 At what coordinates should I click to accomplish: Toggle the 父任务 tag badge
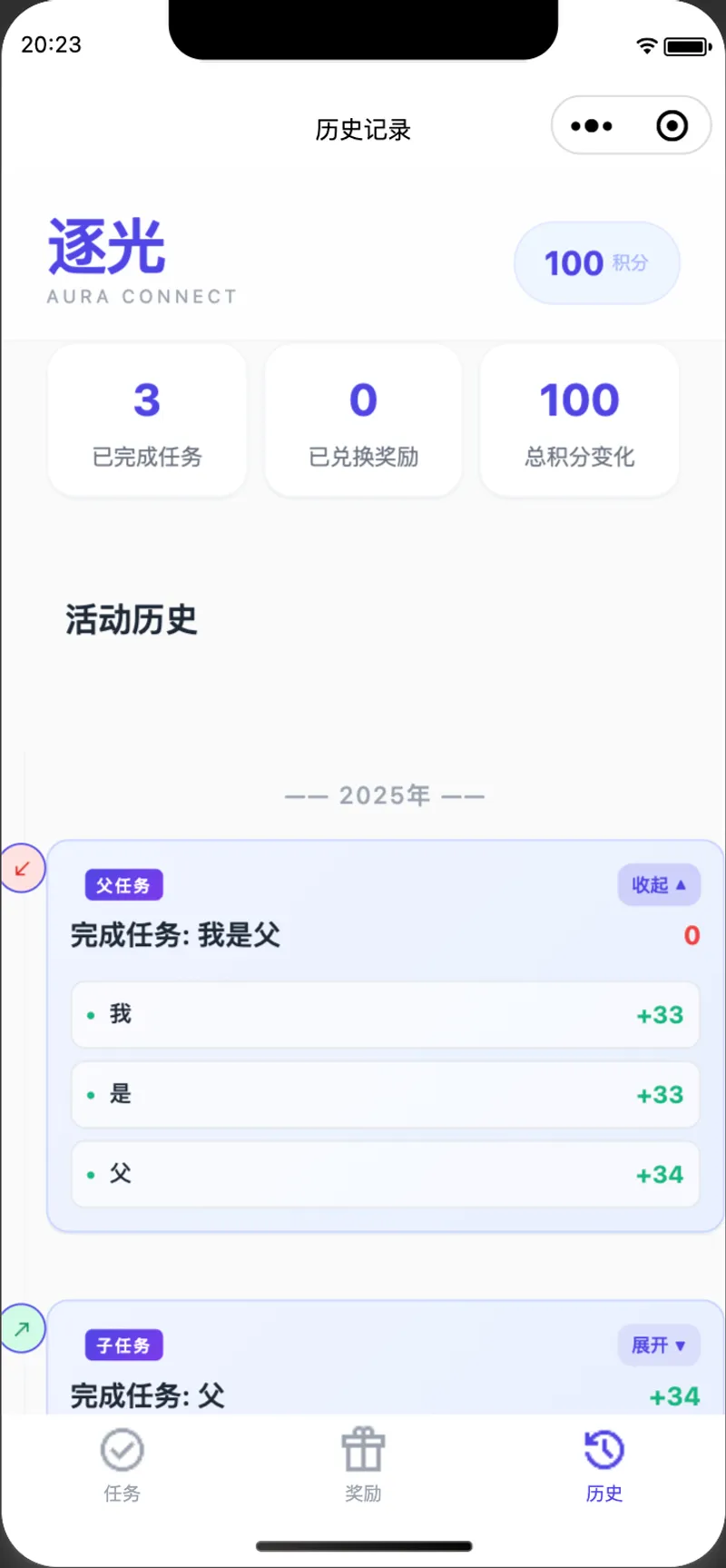pyautogui.click(x=123, y=884)
